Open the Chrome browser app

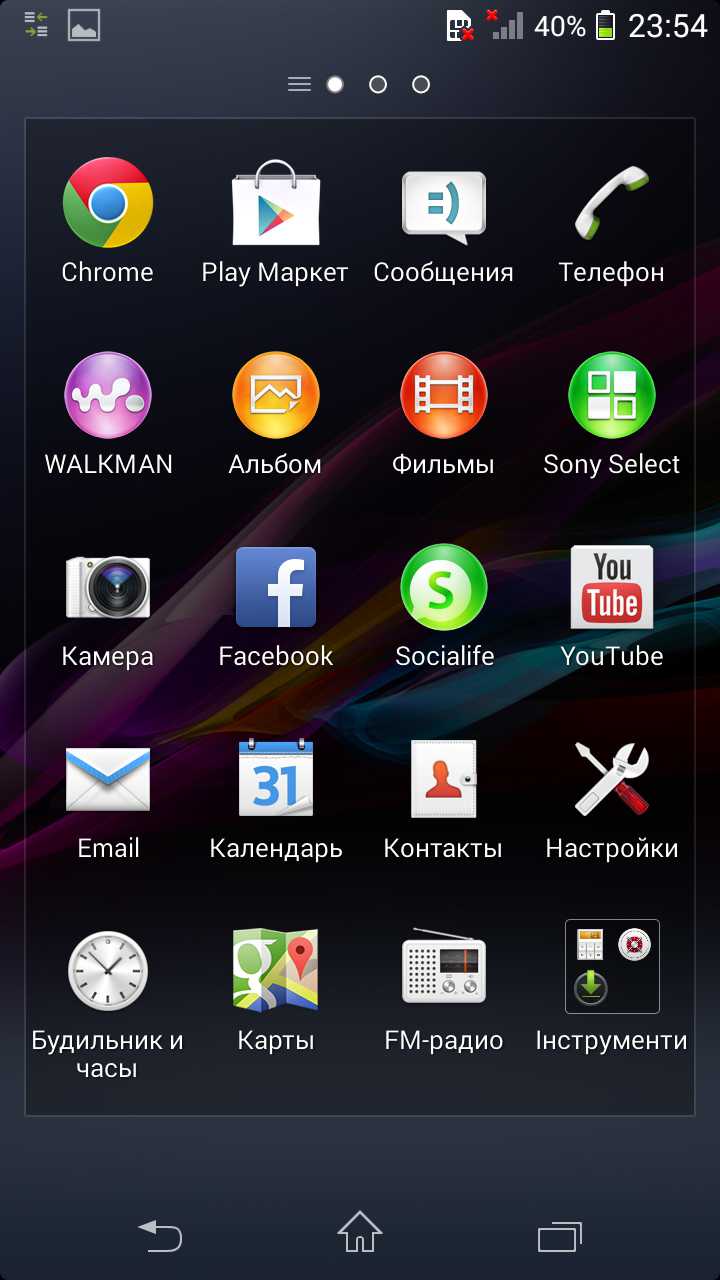(108, 203)
